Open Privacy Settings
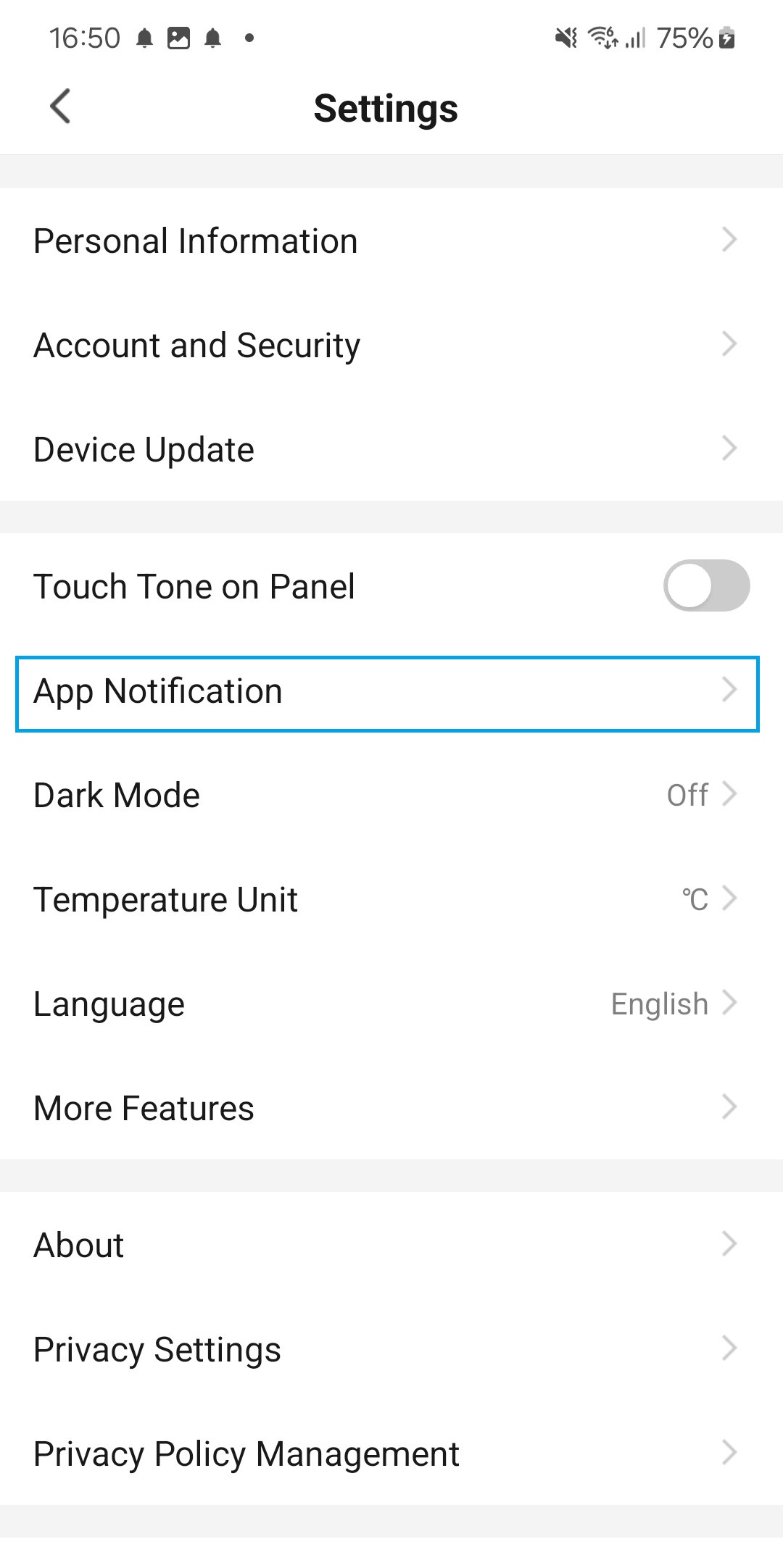The height and width of the screenshot is (1568, 783). pyautogui.click(x=391, y=1349)
